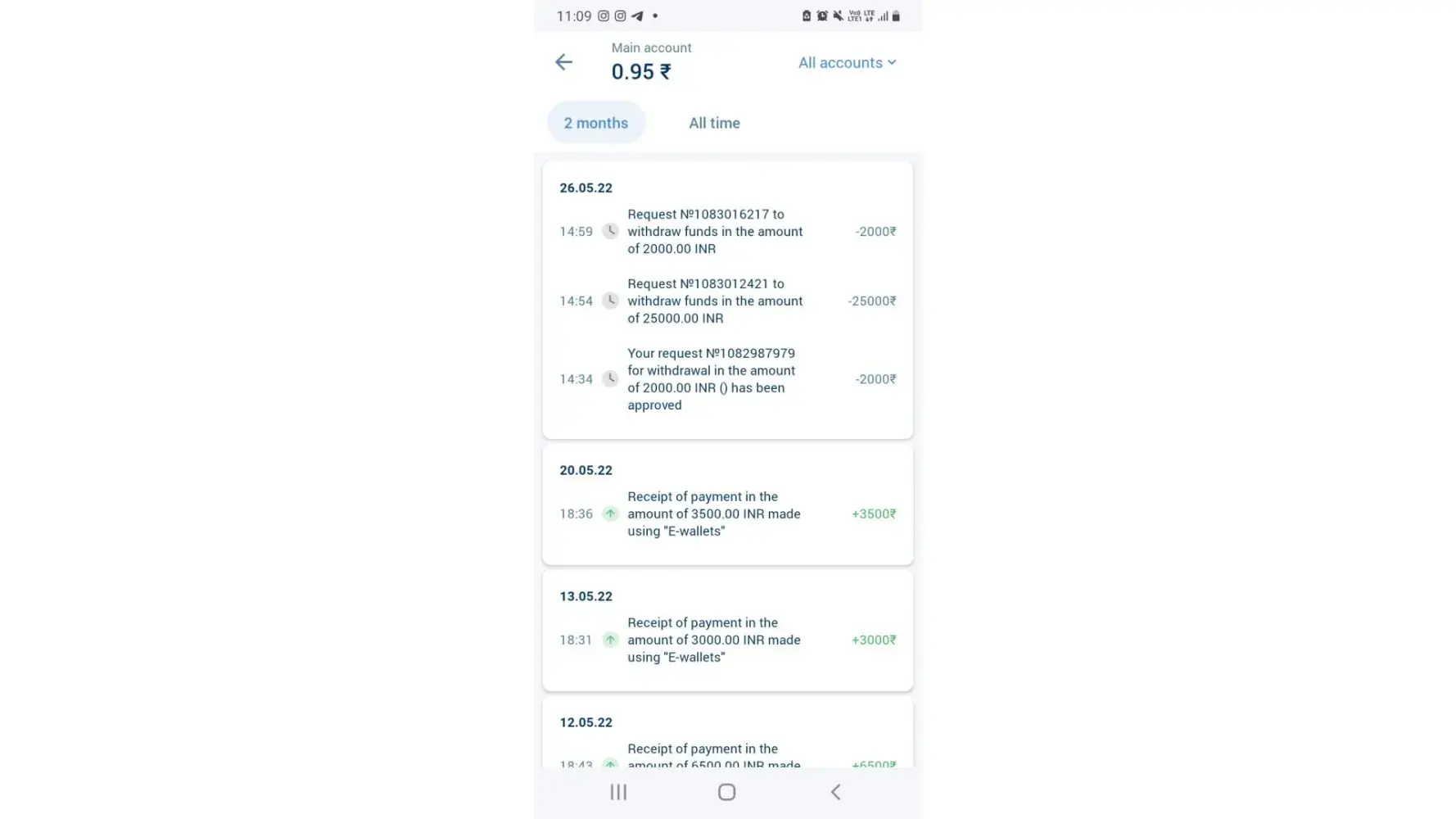Expand the All accounts dropdown
1456x819 pixels.
[x=847, y=63]
